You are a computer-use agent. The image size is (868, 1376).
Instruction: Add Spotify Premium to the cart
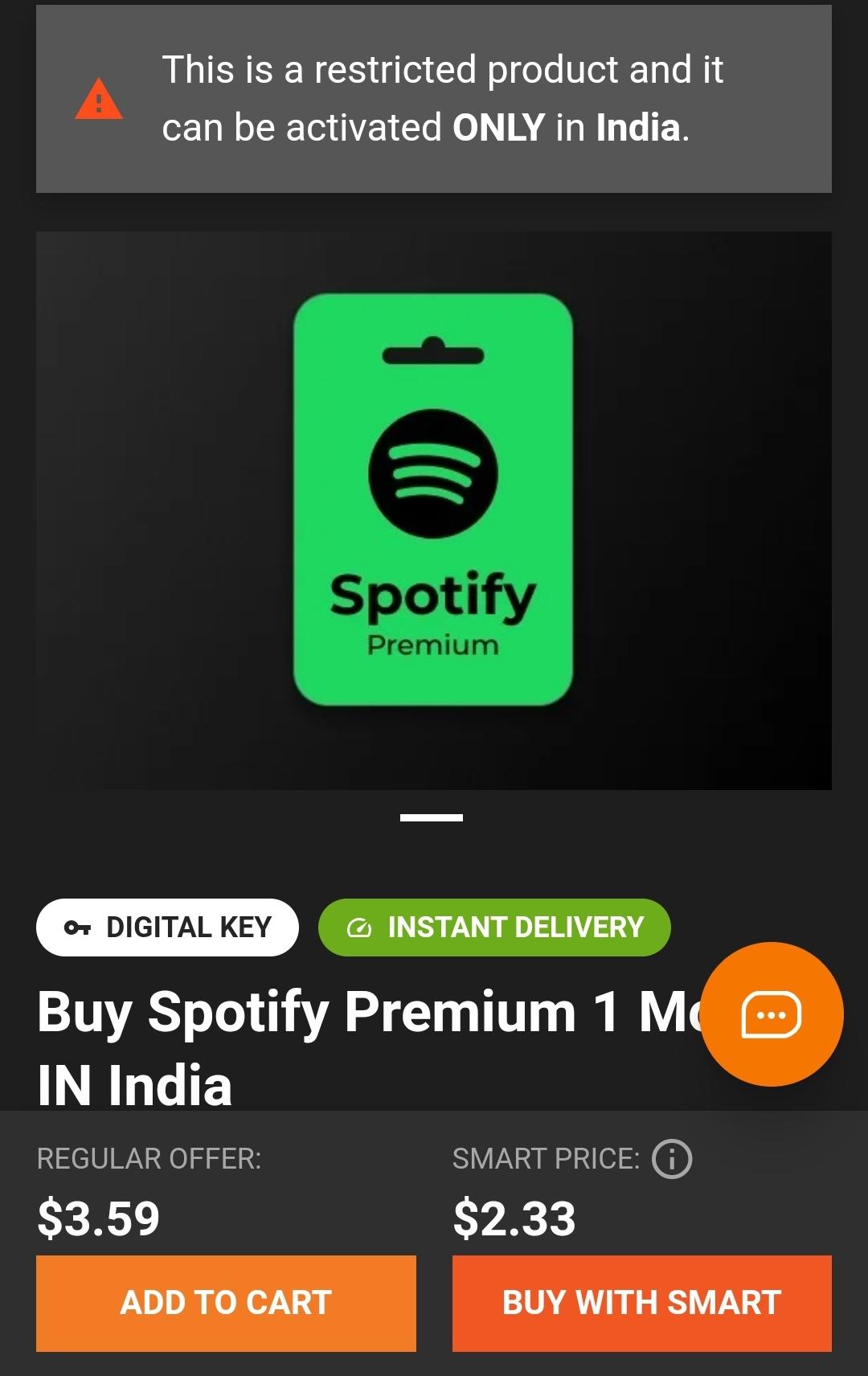pos(226,1303)
